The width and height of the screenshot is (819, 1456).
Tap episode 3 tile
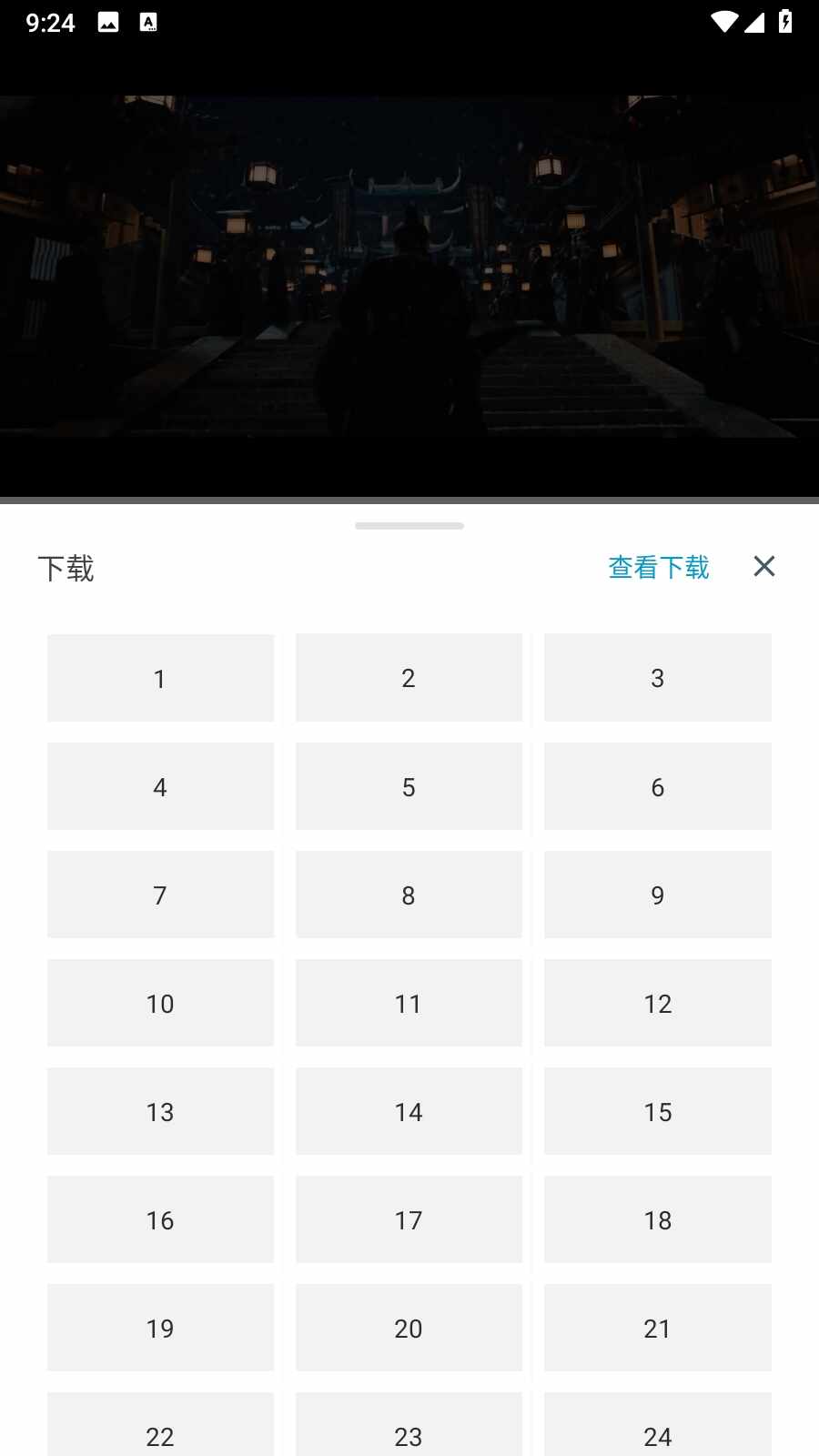click(x=657, y=678)
